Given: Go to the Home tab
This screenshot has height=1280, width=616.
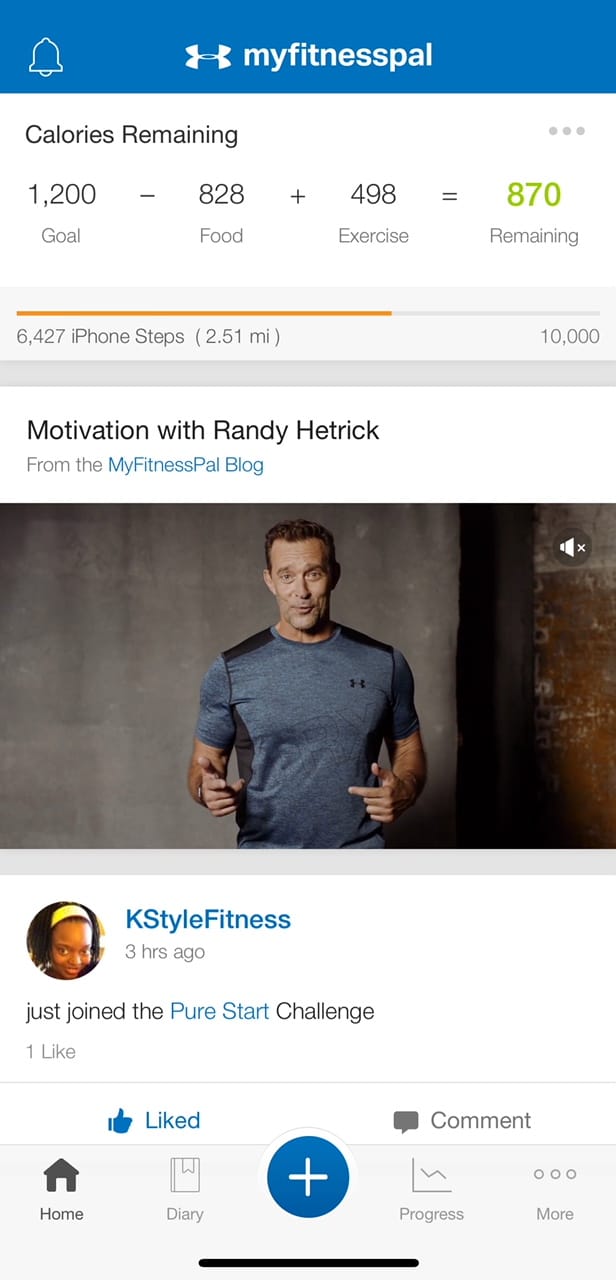Looking at the screenshot, I should point(62,1189).
